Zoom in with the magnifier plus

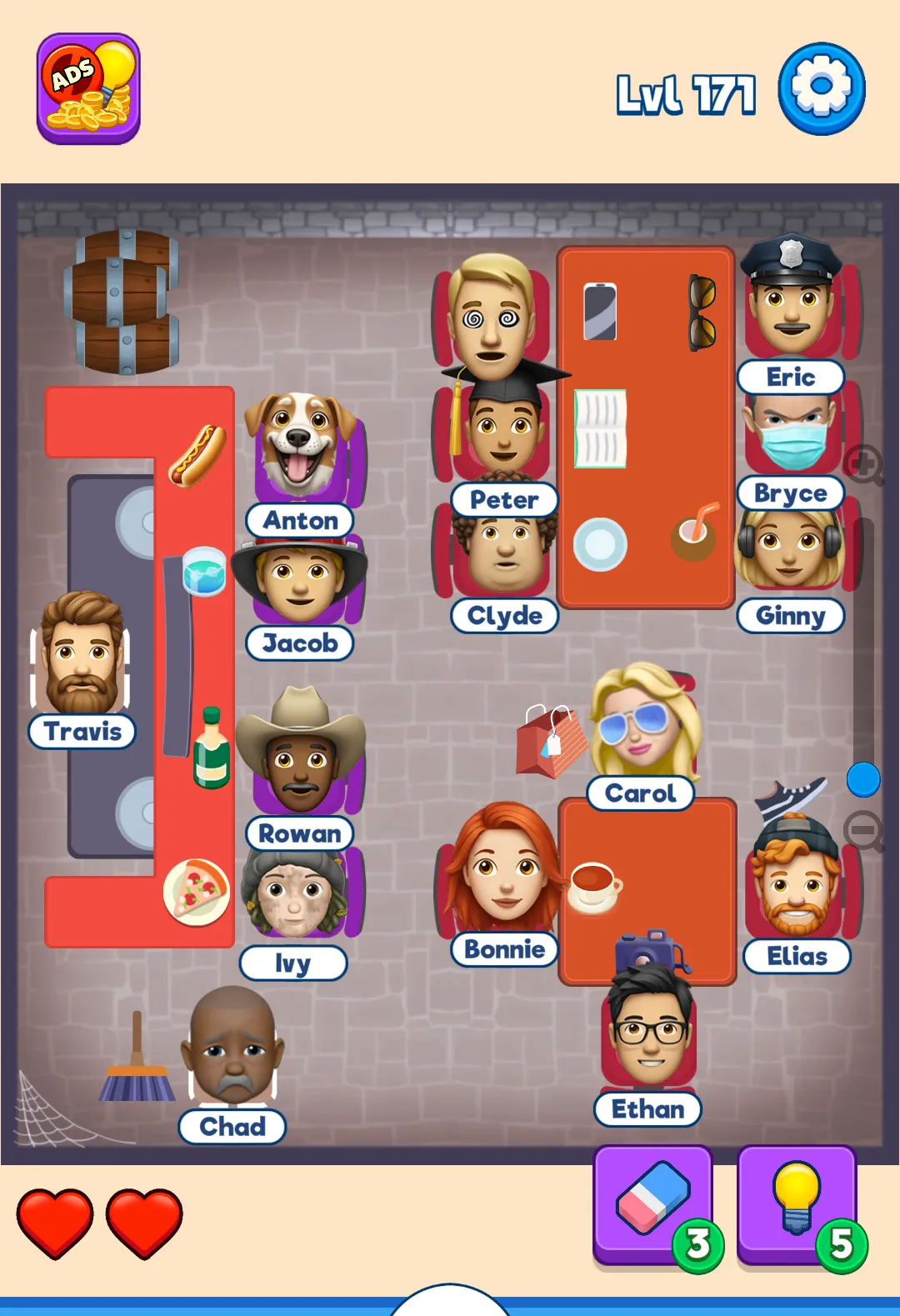[863, 464]
